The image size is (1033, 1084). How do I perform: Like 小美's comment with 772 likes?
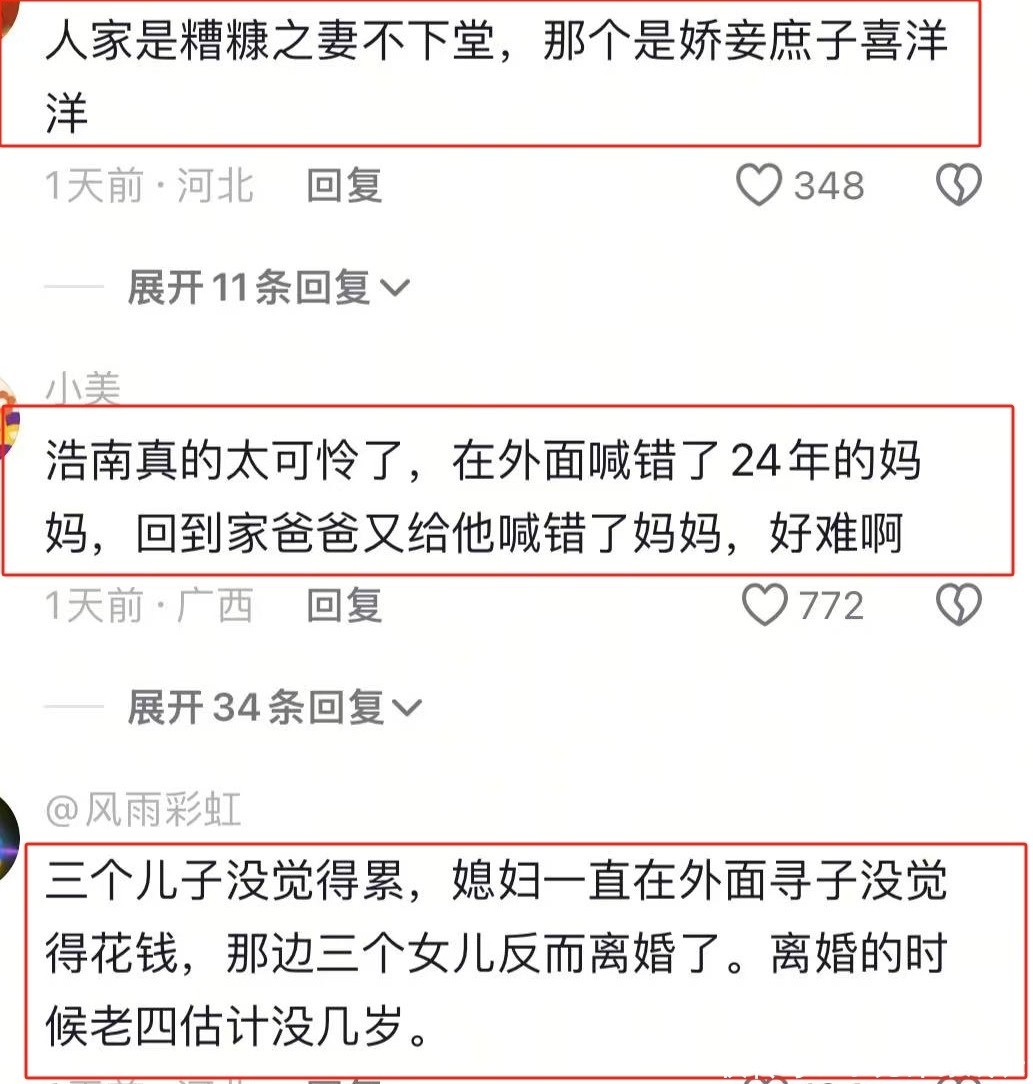[x=765, y=606]
